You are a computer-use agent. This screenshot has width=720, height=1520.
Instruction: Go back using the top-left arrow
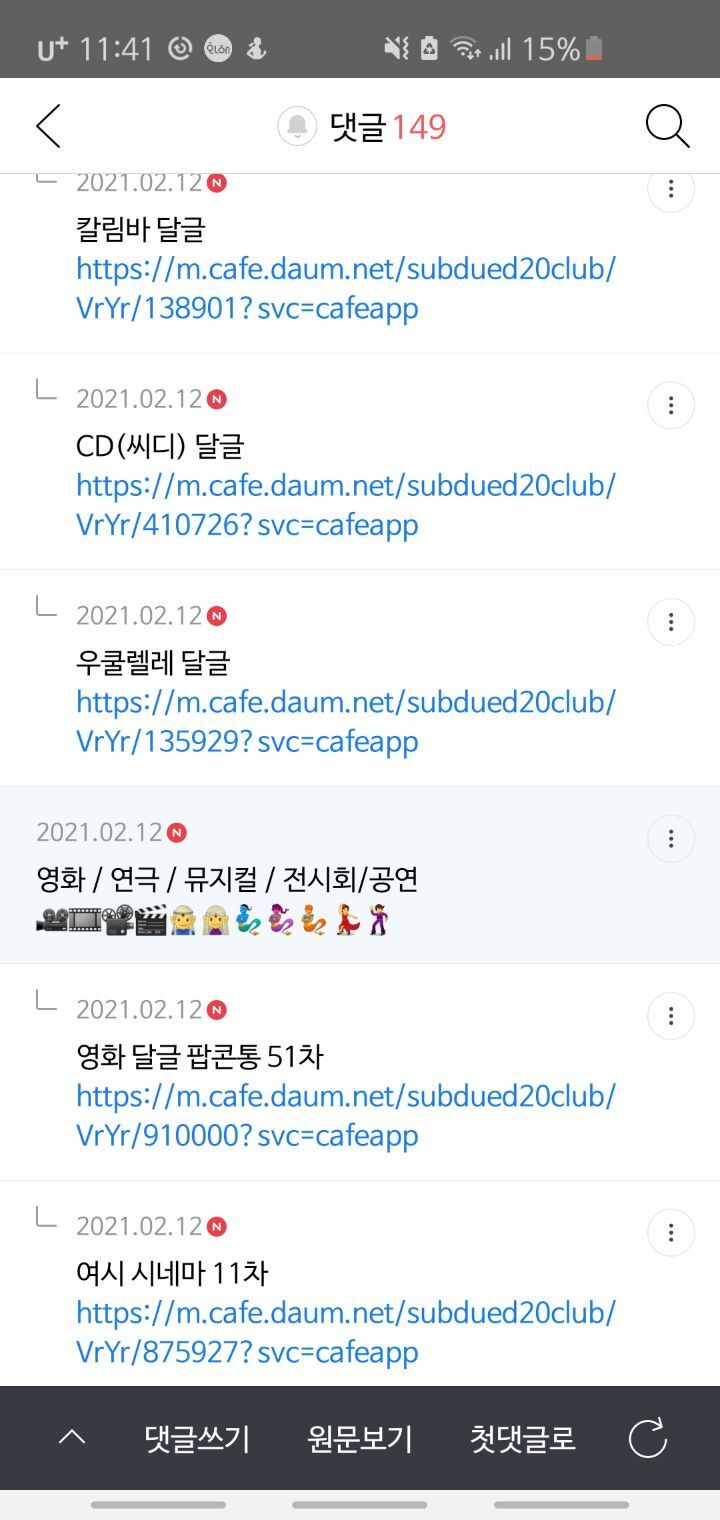tap(48, 126)
